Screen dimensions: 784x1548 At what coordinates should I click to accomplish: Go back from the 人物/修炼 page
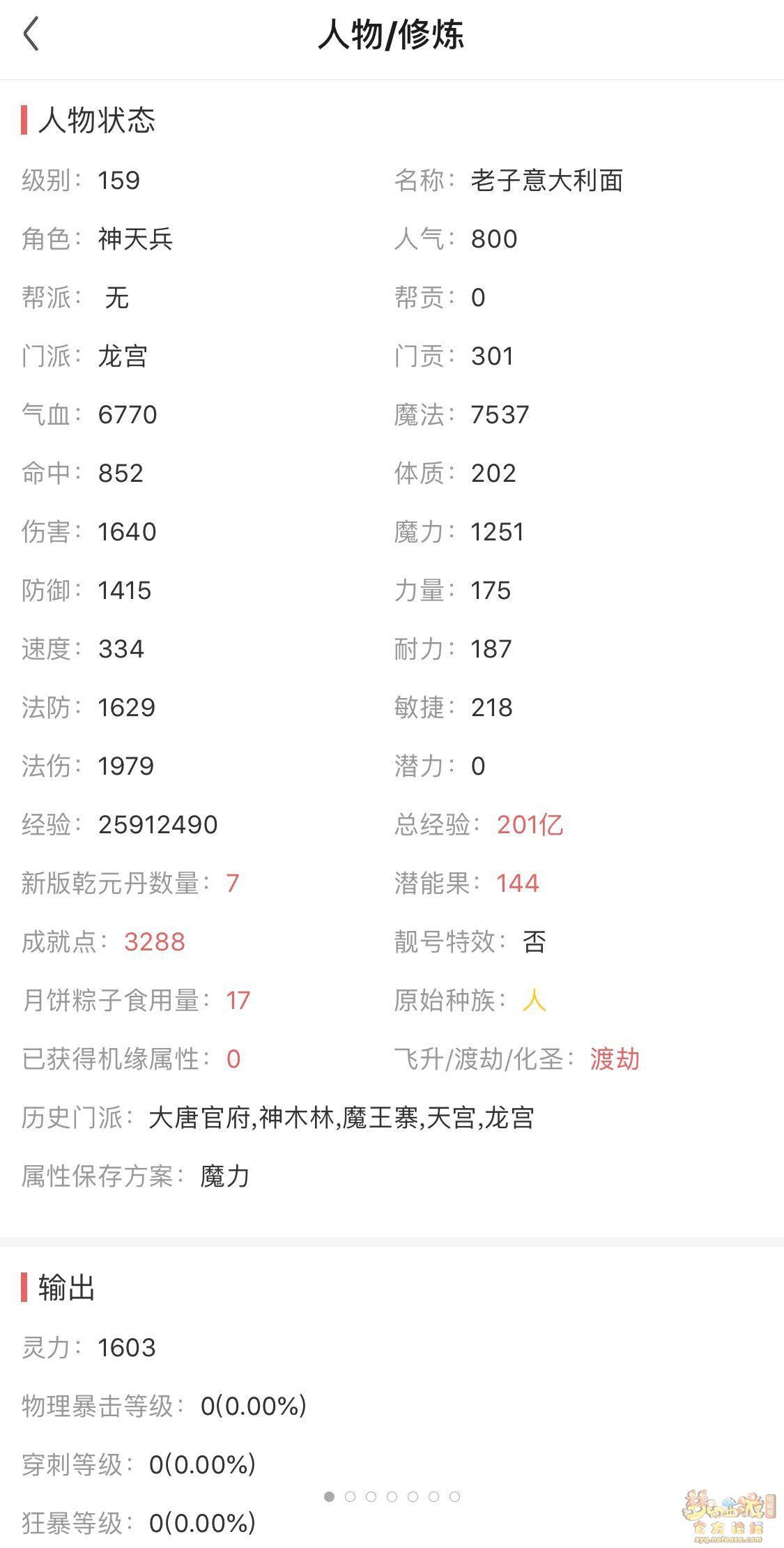point(31,34)
